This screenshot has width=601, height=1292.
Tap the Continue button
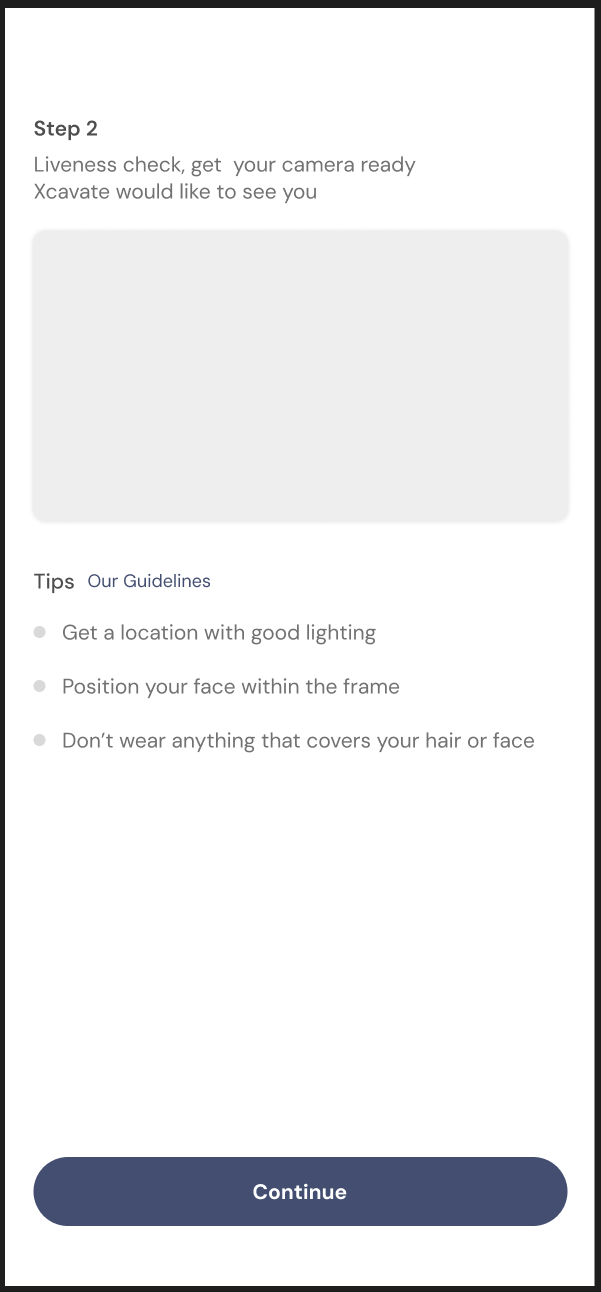[300, 1191]
